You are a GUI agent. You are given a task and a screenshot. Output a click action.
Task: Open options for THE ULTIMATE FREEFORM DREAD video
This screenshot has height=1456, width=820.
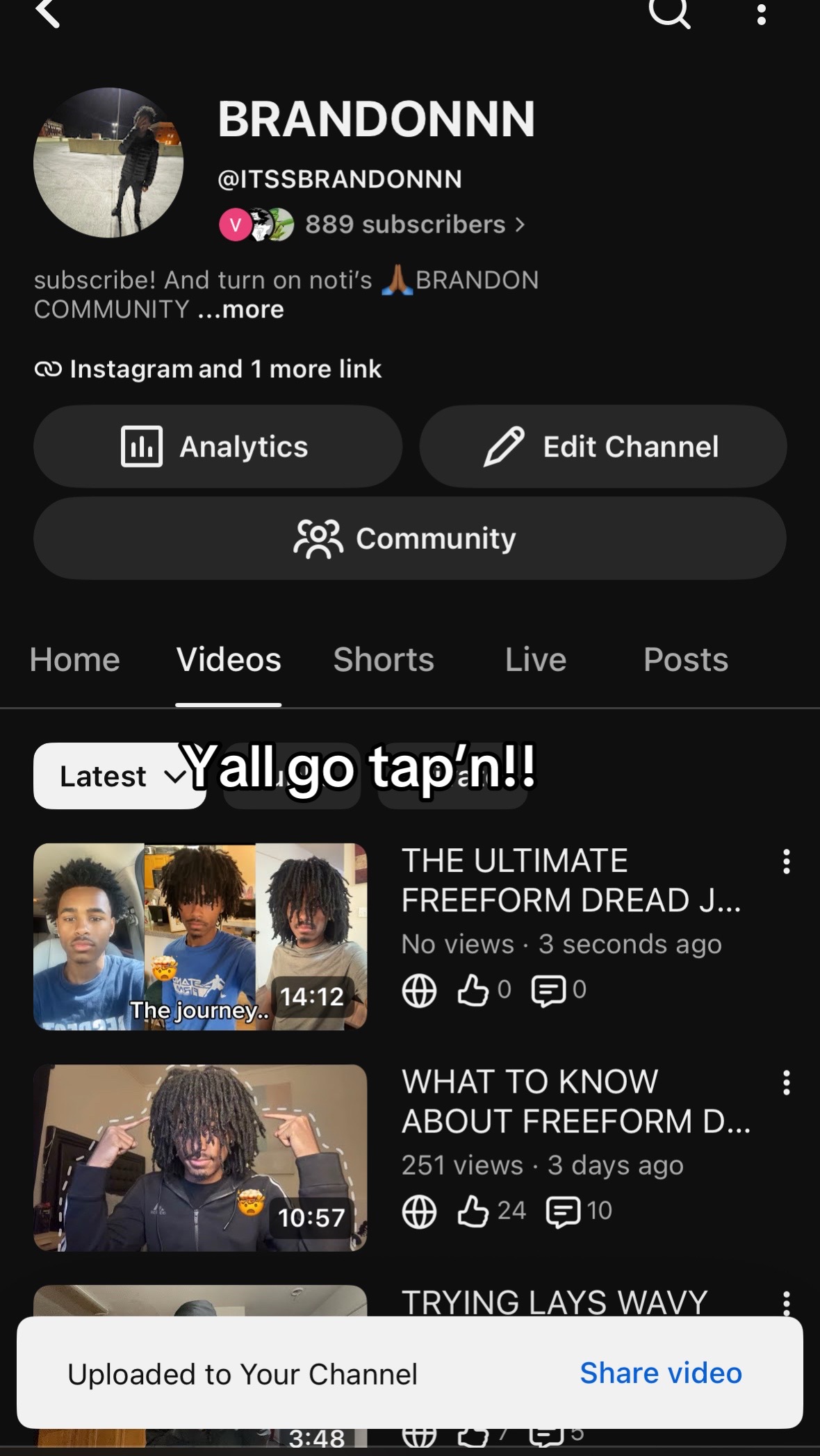pos(786,861)
